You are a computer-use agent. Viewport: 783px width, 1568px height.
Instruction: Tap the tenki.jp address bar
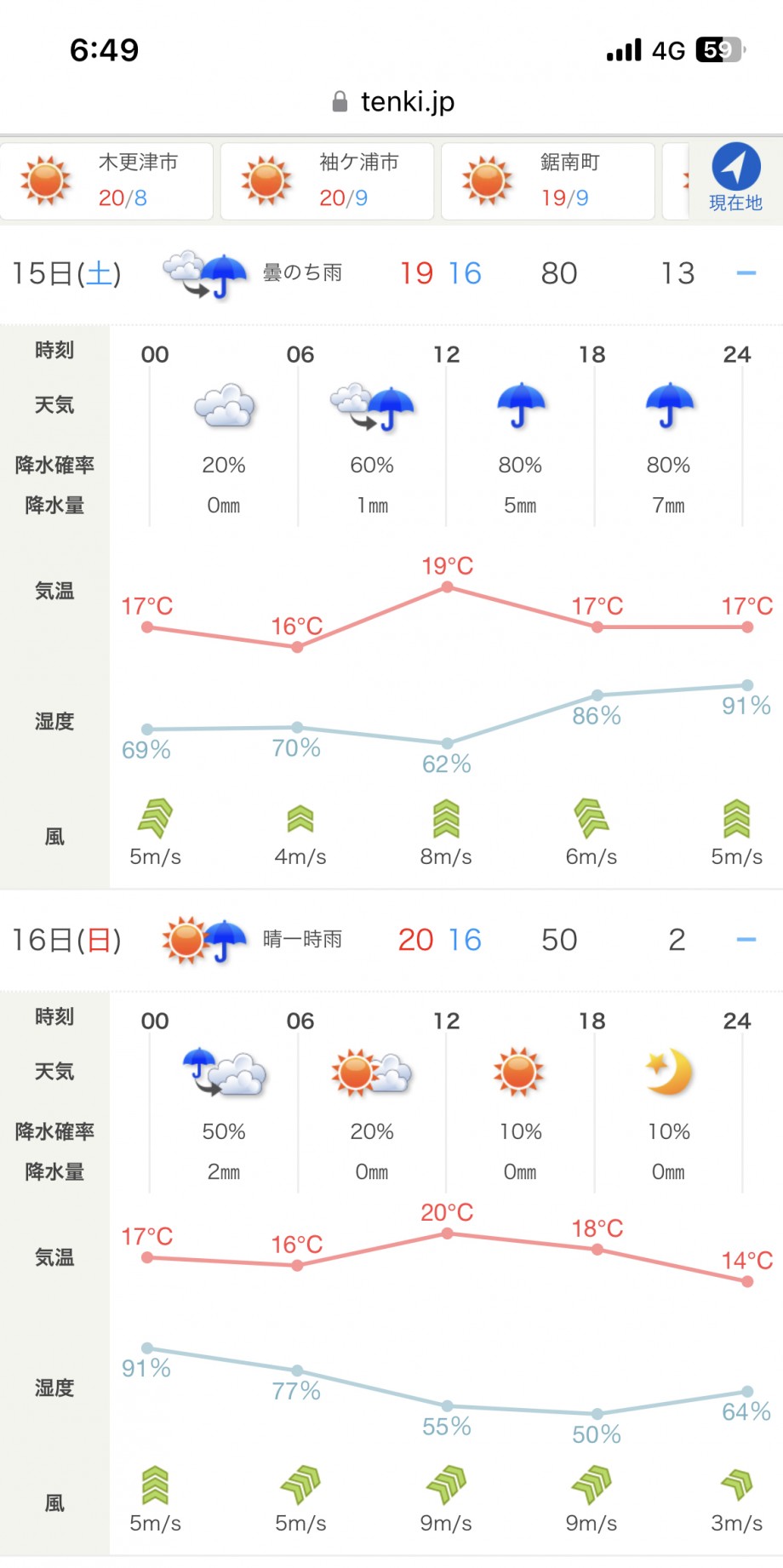pos(392,102)
